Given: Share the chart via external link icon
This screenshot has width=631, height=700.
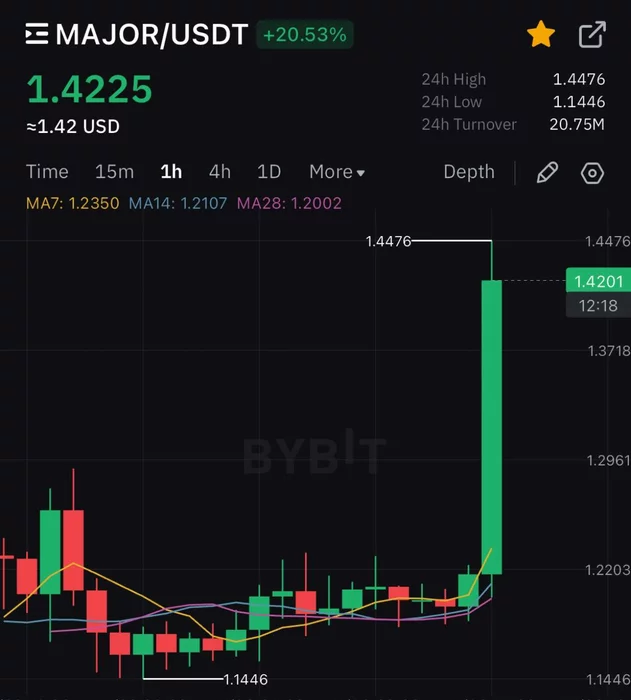Looking at the screenshot, I should (x=592, y=35).
